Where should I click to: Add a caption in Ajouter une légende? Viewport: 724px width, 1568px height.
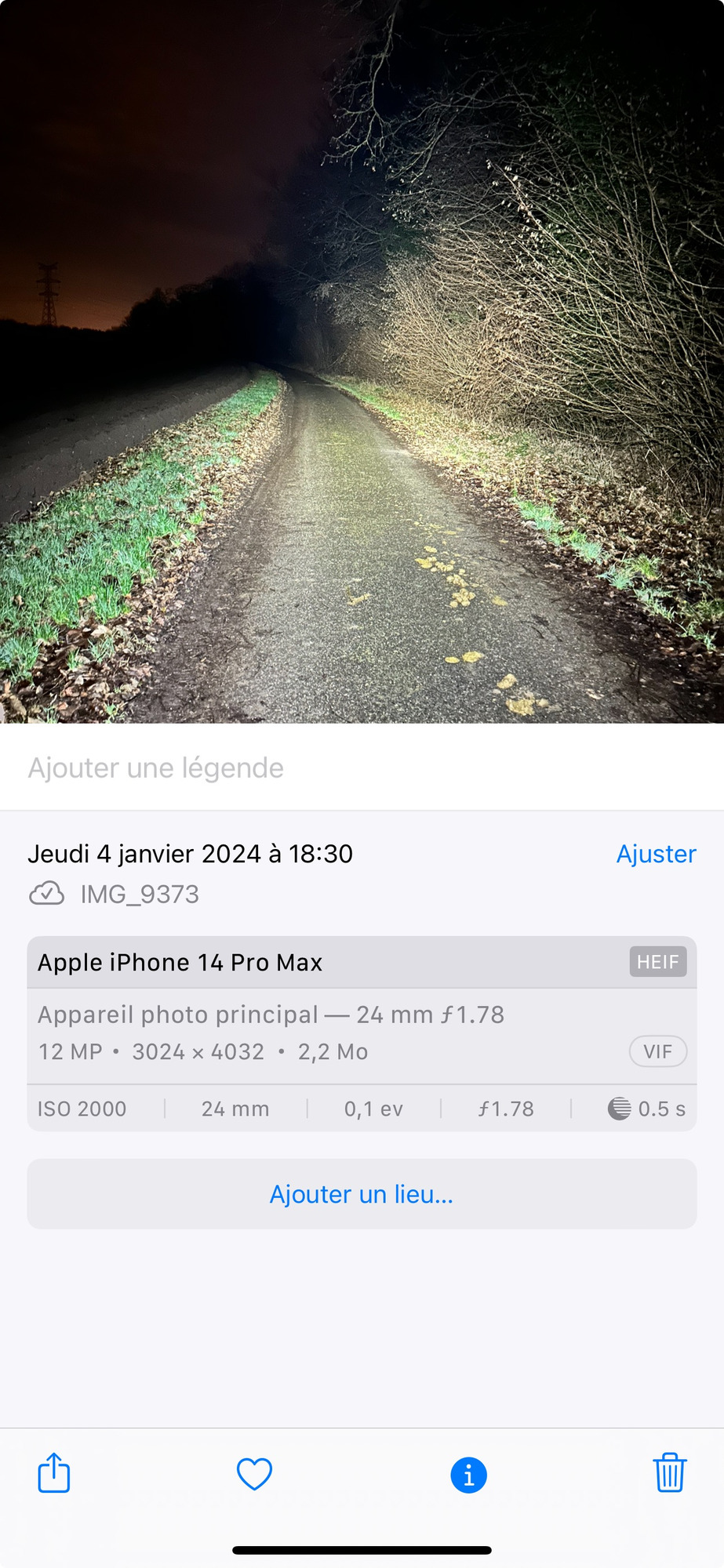click(x=157, y=768)
